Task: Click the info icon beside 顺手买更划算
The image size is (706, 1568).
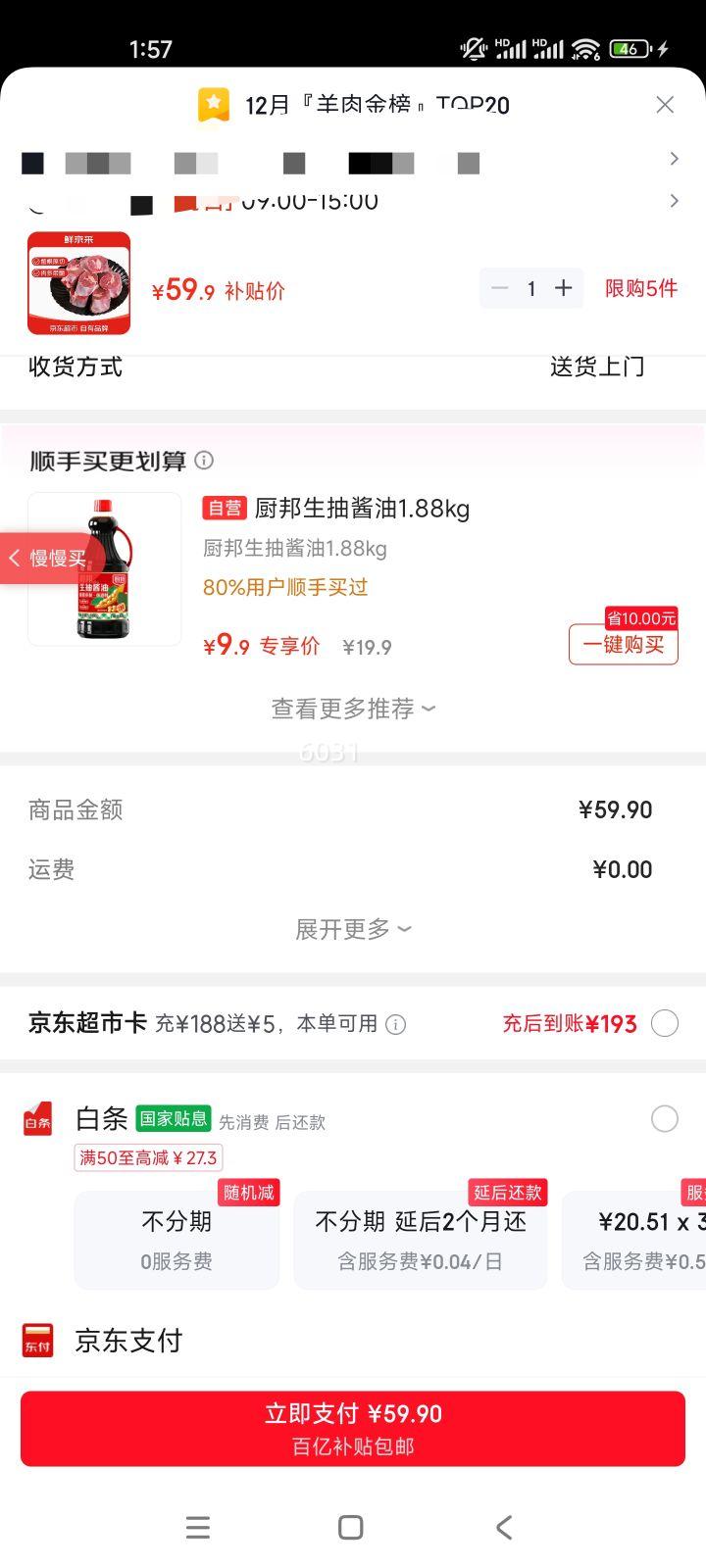Action: [x=204, y=461]
